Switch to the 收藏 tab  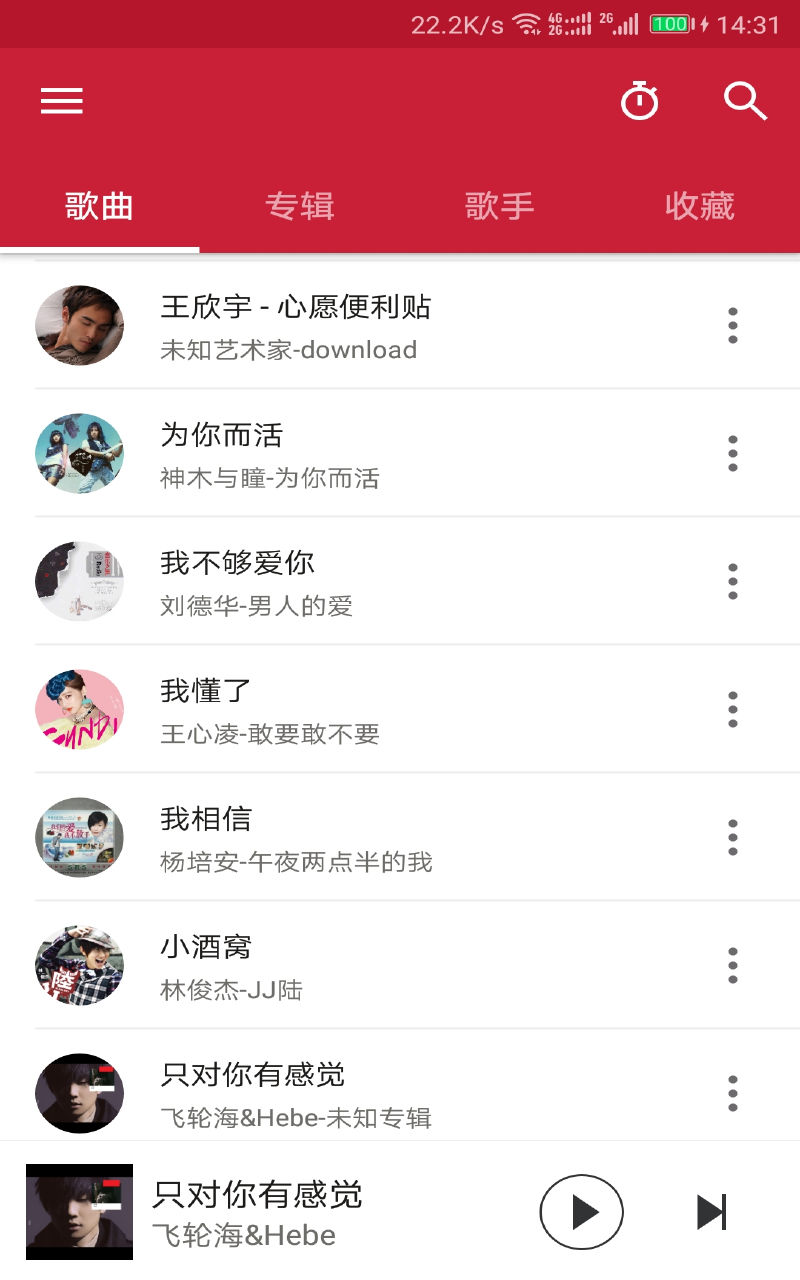pyautogui.click(x=700, y=206)
